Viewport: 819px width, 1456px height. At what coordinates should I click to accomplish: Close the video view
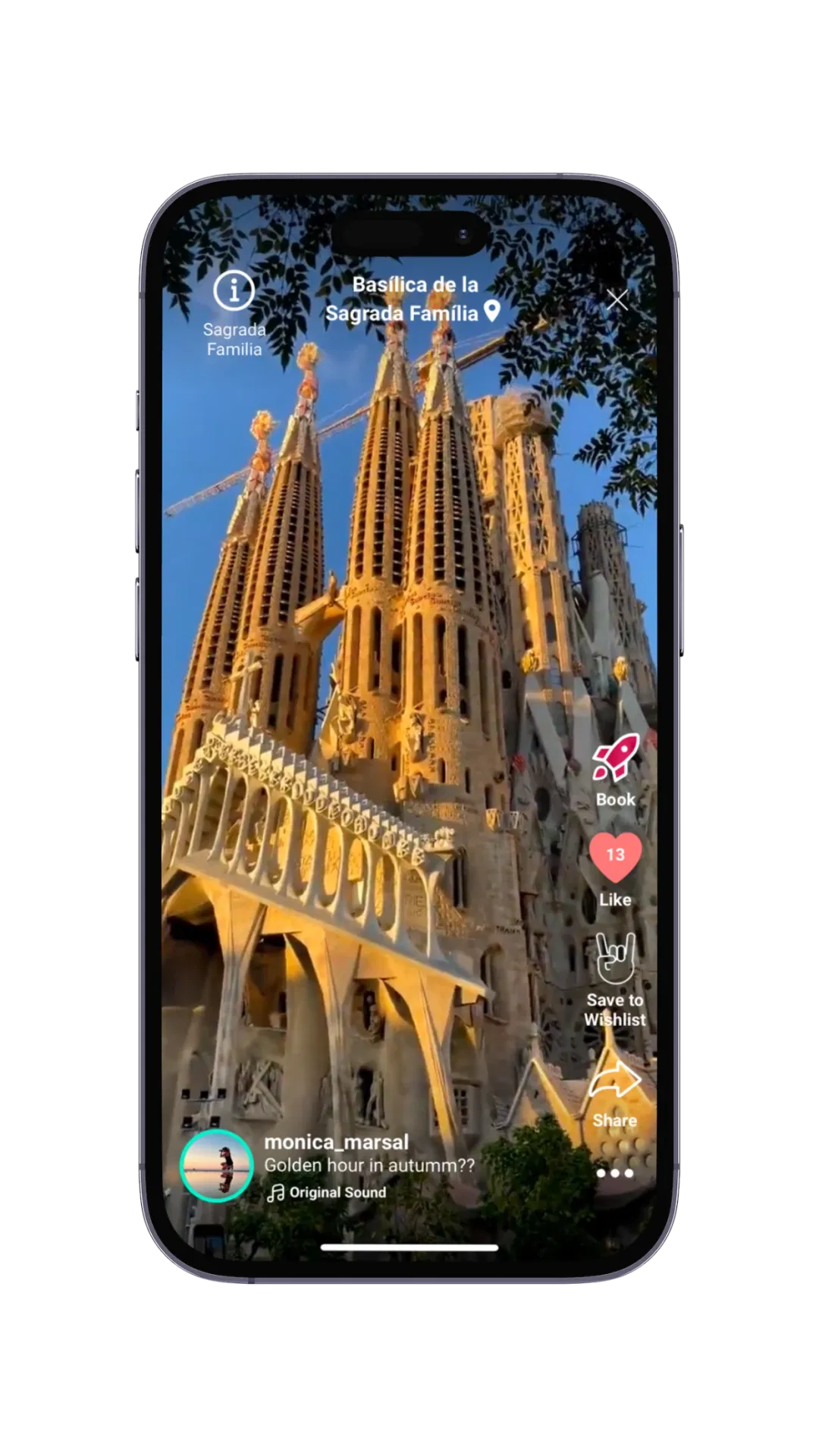tap(617, 300)
